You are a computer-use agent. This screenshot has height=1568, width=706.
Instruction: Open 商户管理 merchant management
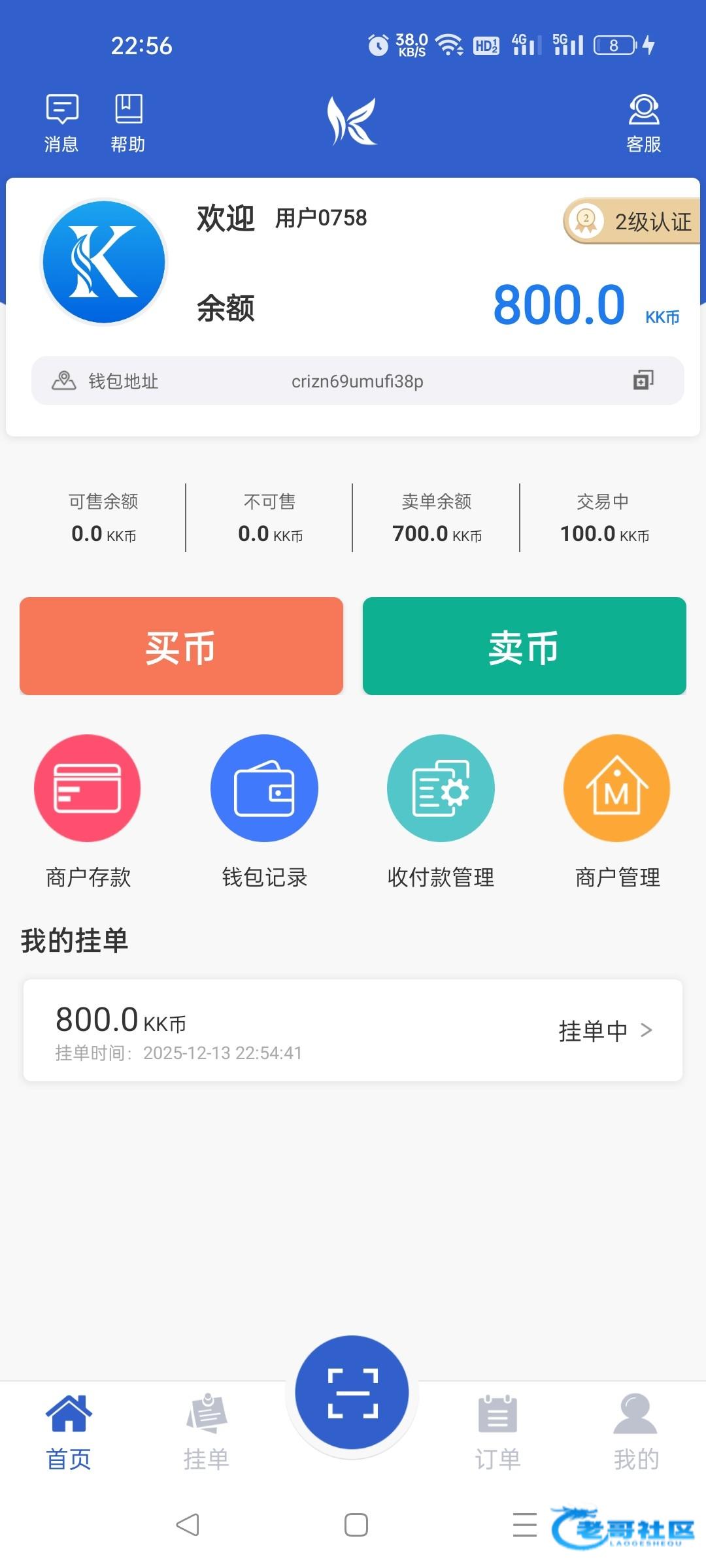coord(617,810)
